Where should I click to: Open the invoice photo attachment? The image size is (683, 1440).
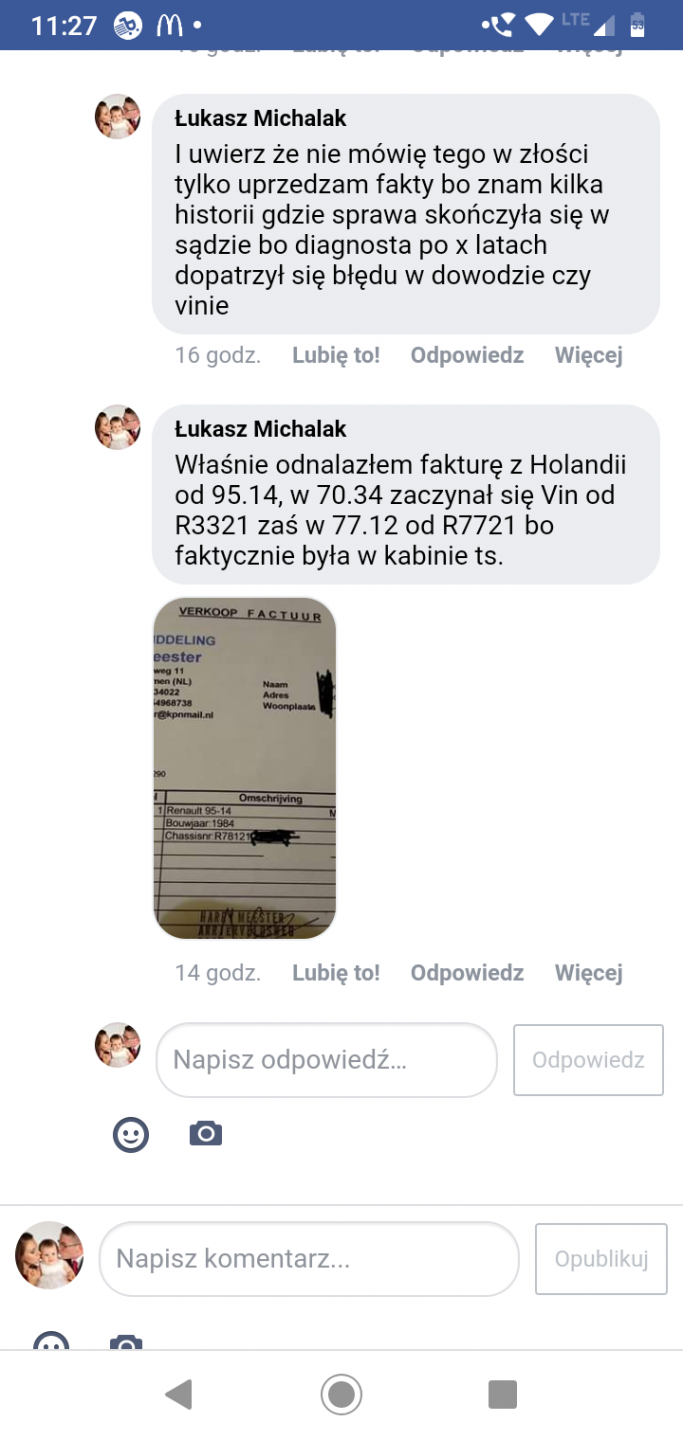245,768
